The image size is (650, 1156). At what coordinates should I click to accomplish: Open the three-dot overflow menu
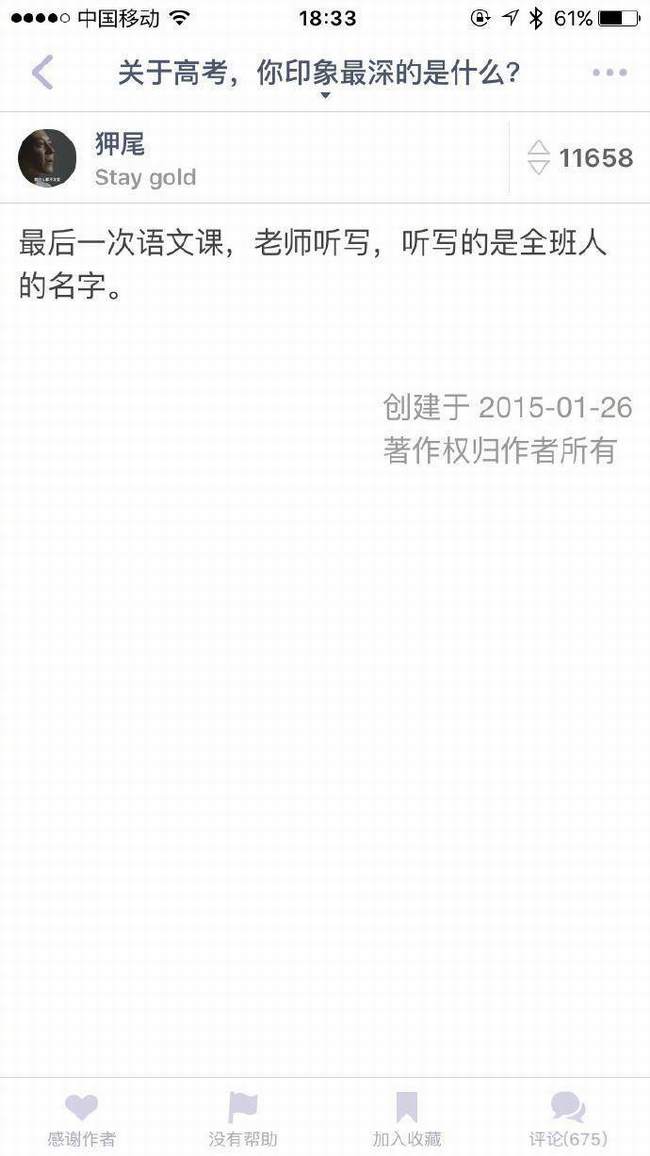(609, 73)
